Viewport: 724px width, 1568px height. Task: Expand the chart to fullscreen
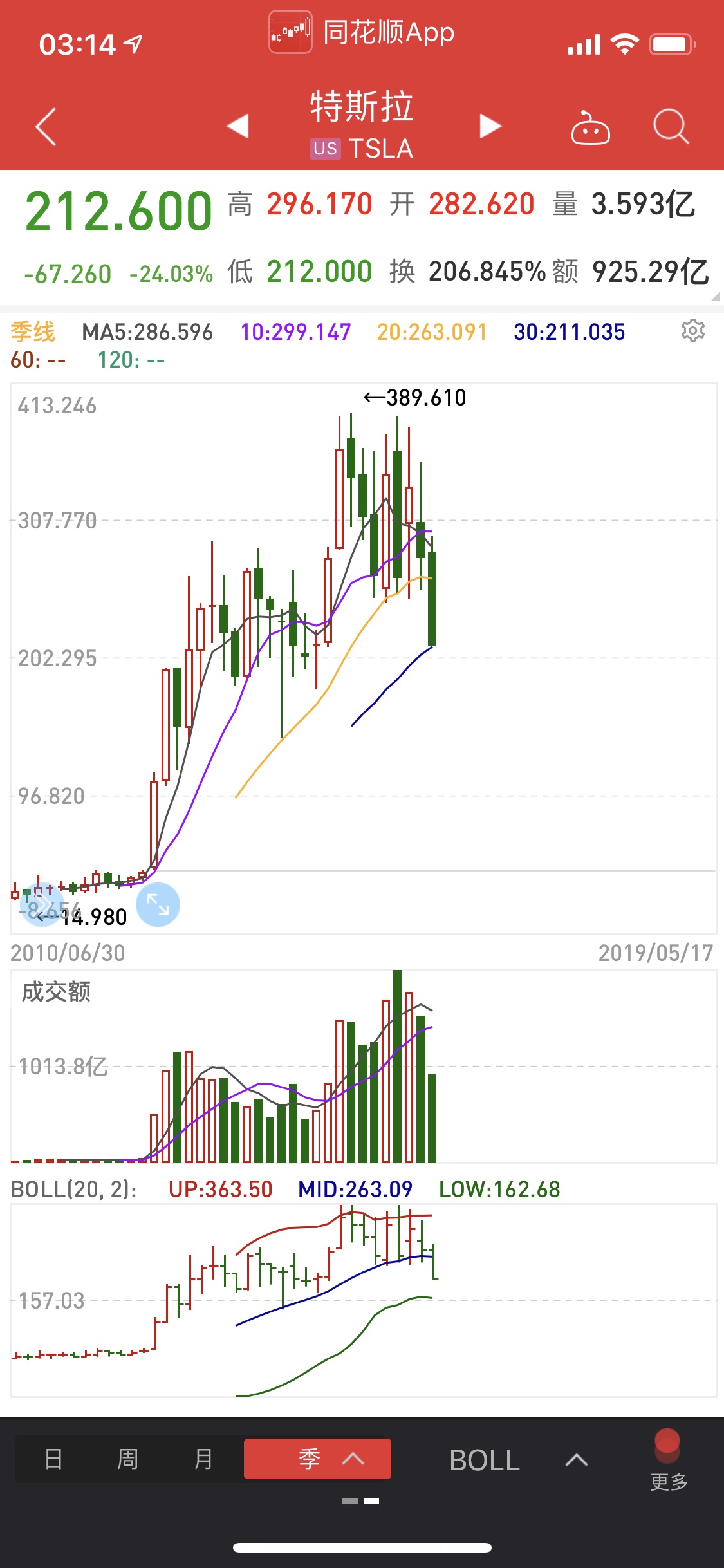coord(158,904)
